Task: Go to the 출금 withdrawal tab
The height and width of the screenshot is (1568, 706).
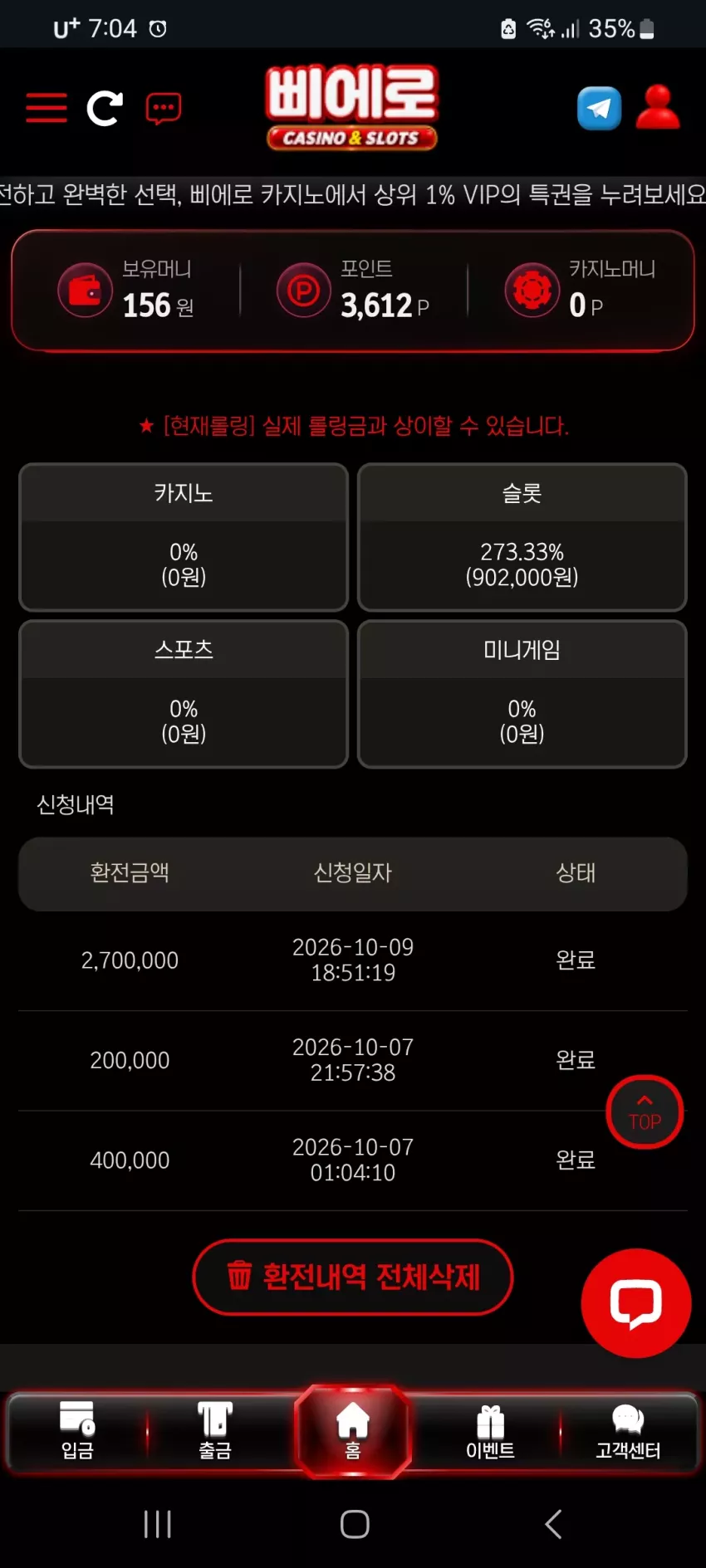Action: (x=215, y=1431)
